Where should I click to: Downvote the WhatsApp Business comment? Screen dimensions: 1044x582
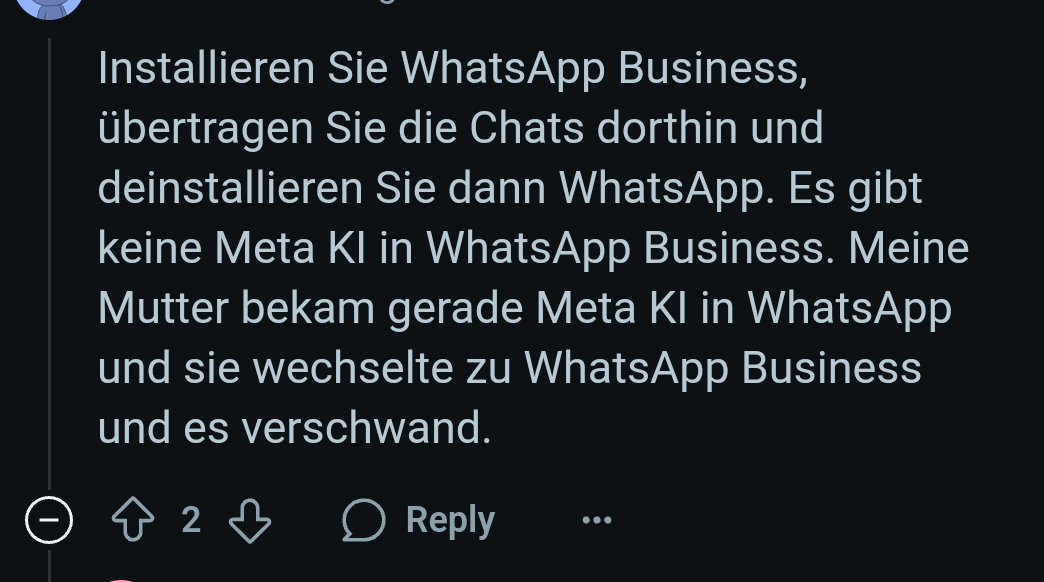(249, 521)
